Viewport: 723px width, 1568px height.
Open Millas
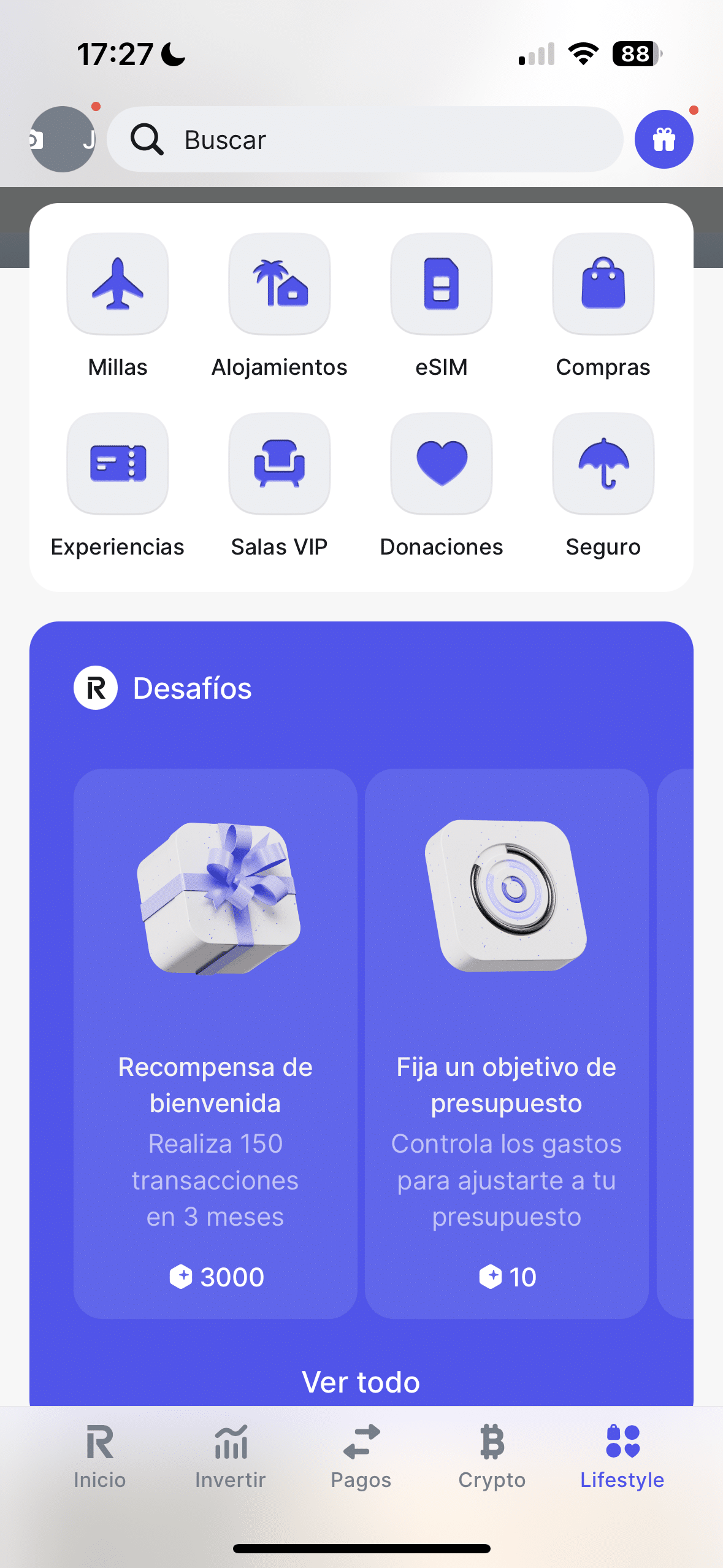click(x=118, y=284)
